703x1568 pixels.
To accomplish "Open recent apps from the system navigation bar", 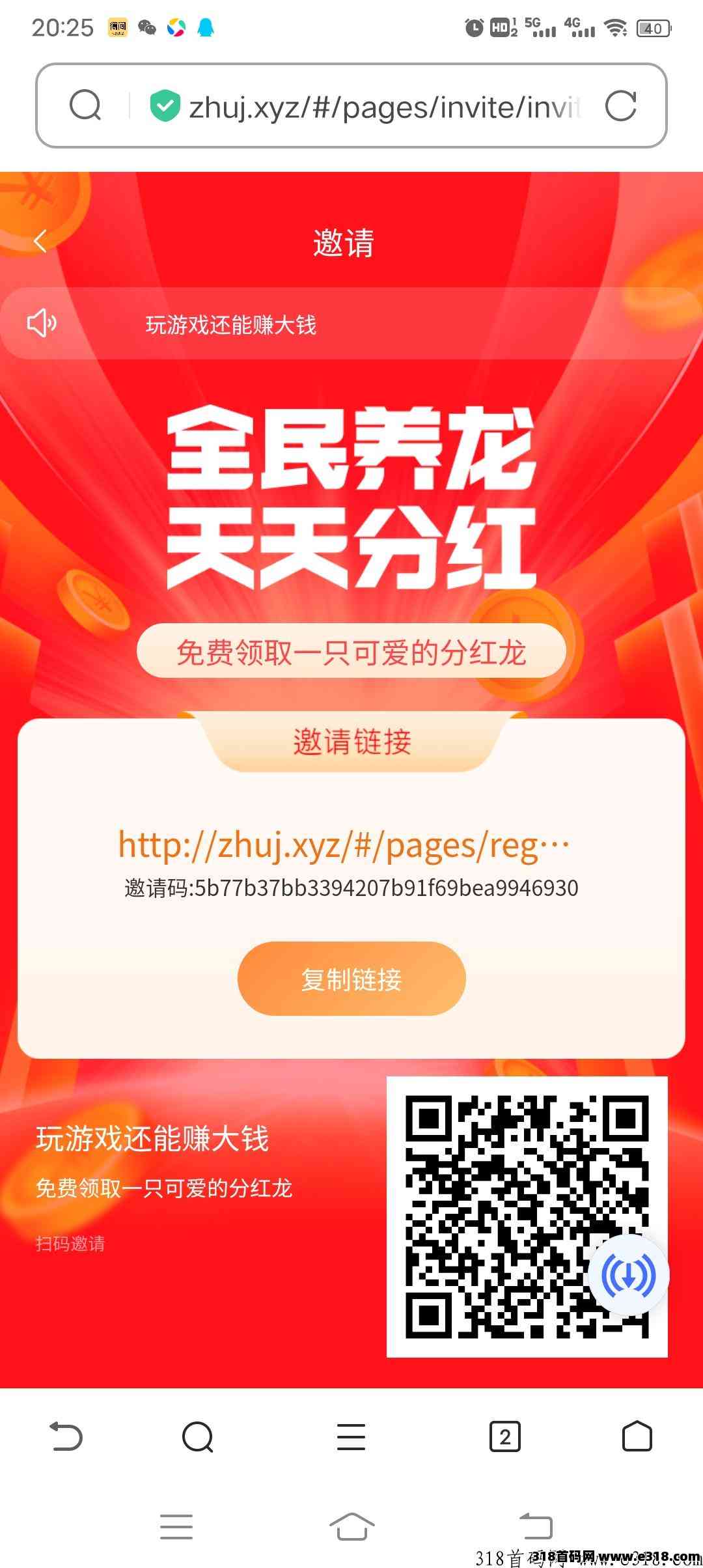I will point(176,1526).
